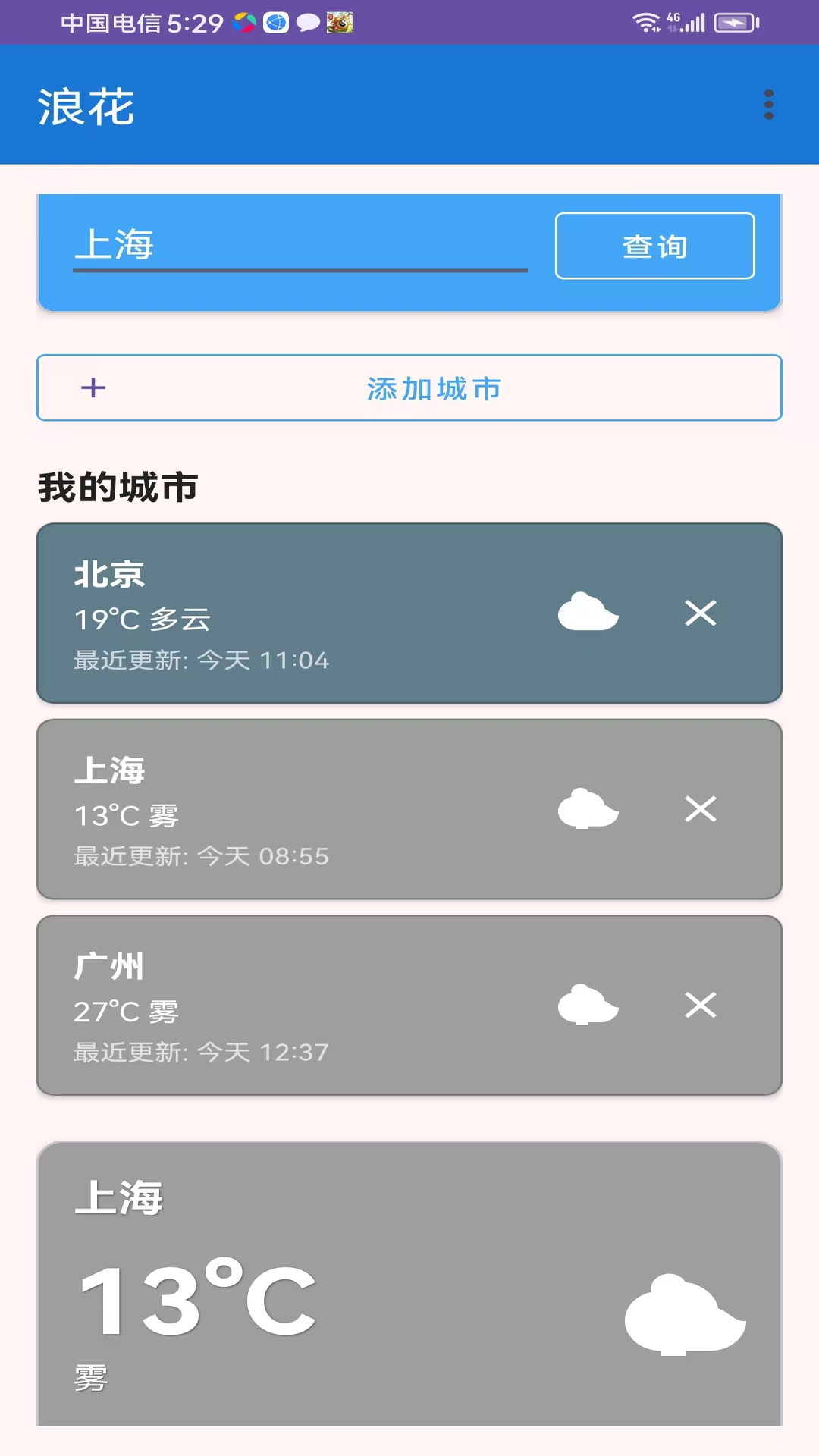819x1456 pixels.
Task: Open the overflow menu in the title bar
Action: click(x=768, y=104)
